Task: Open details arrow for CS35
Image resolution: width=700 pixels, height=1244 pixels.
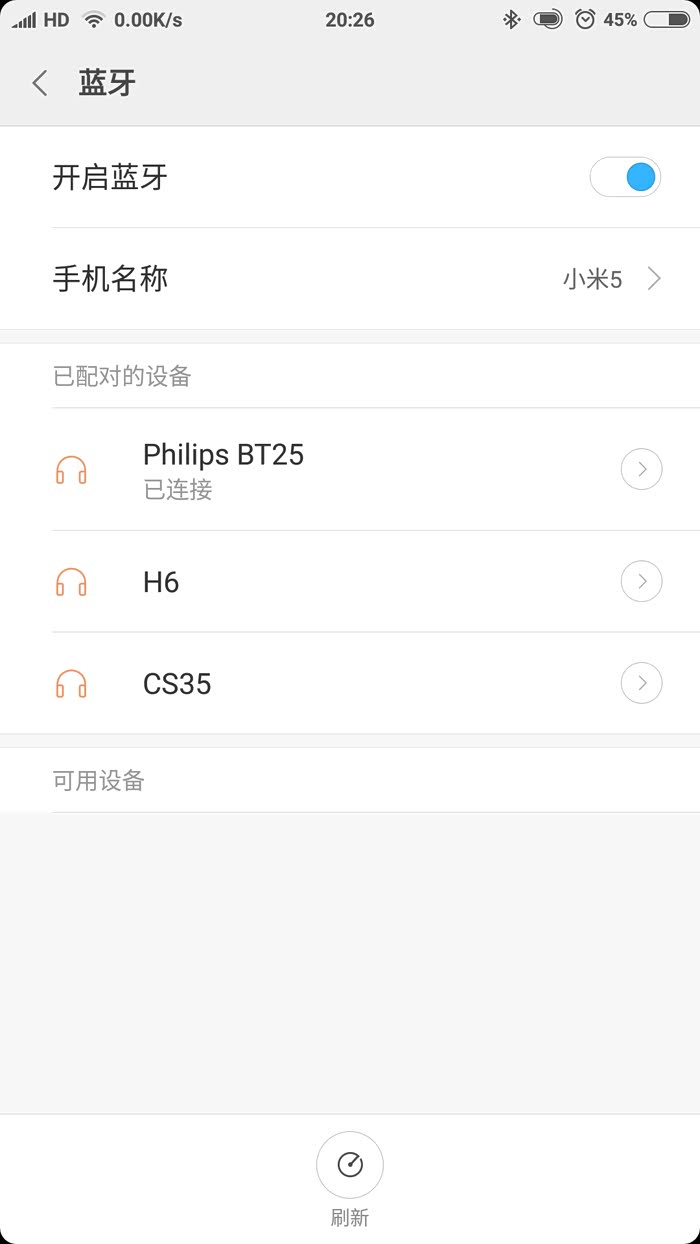Action: tap(641, 683)
